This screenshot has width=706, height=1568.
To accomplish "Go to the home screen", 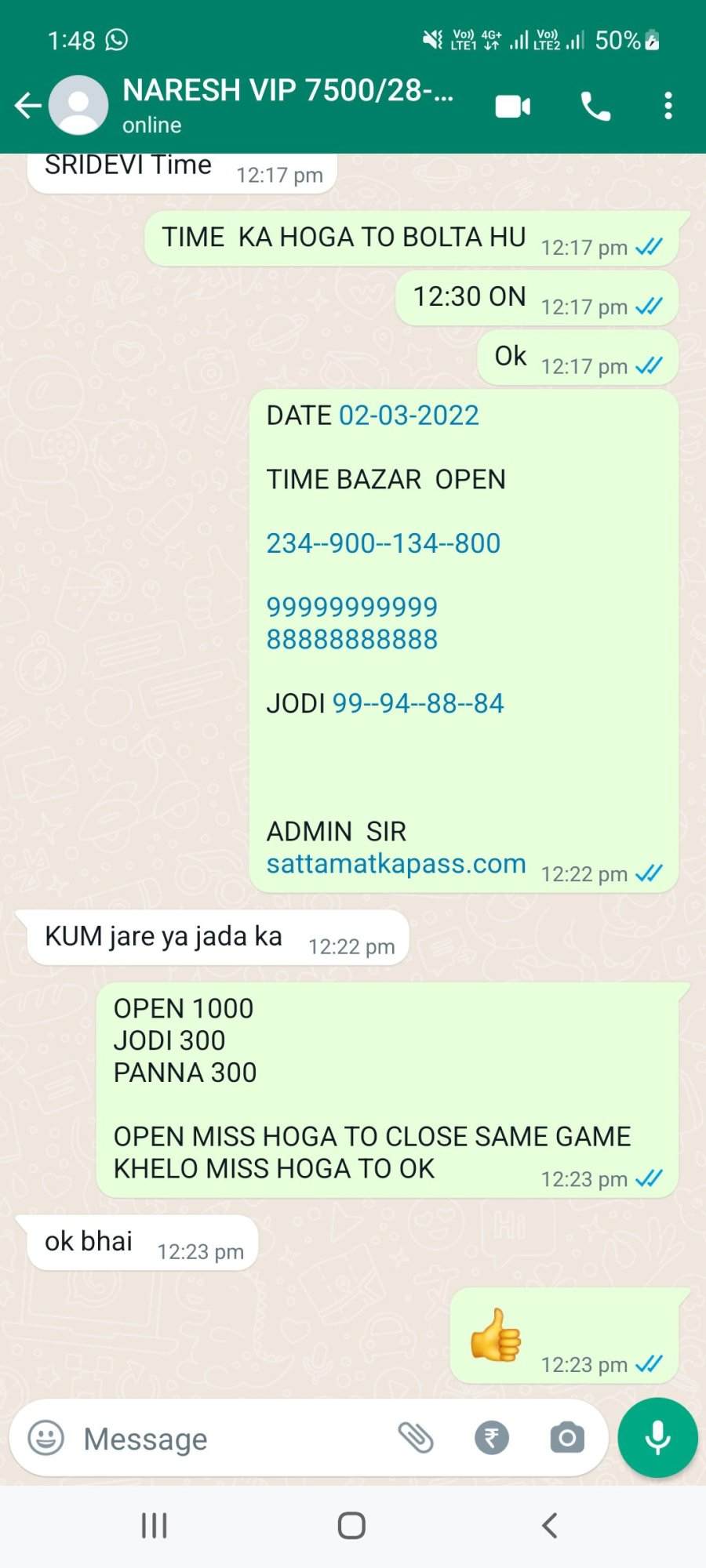I will click(351, 1526).
